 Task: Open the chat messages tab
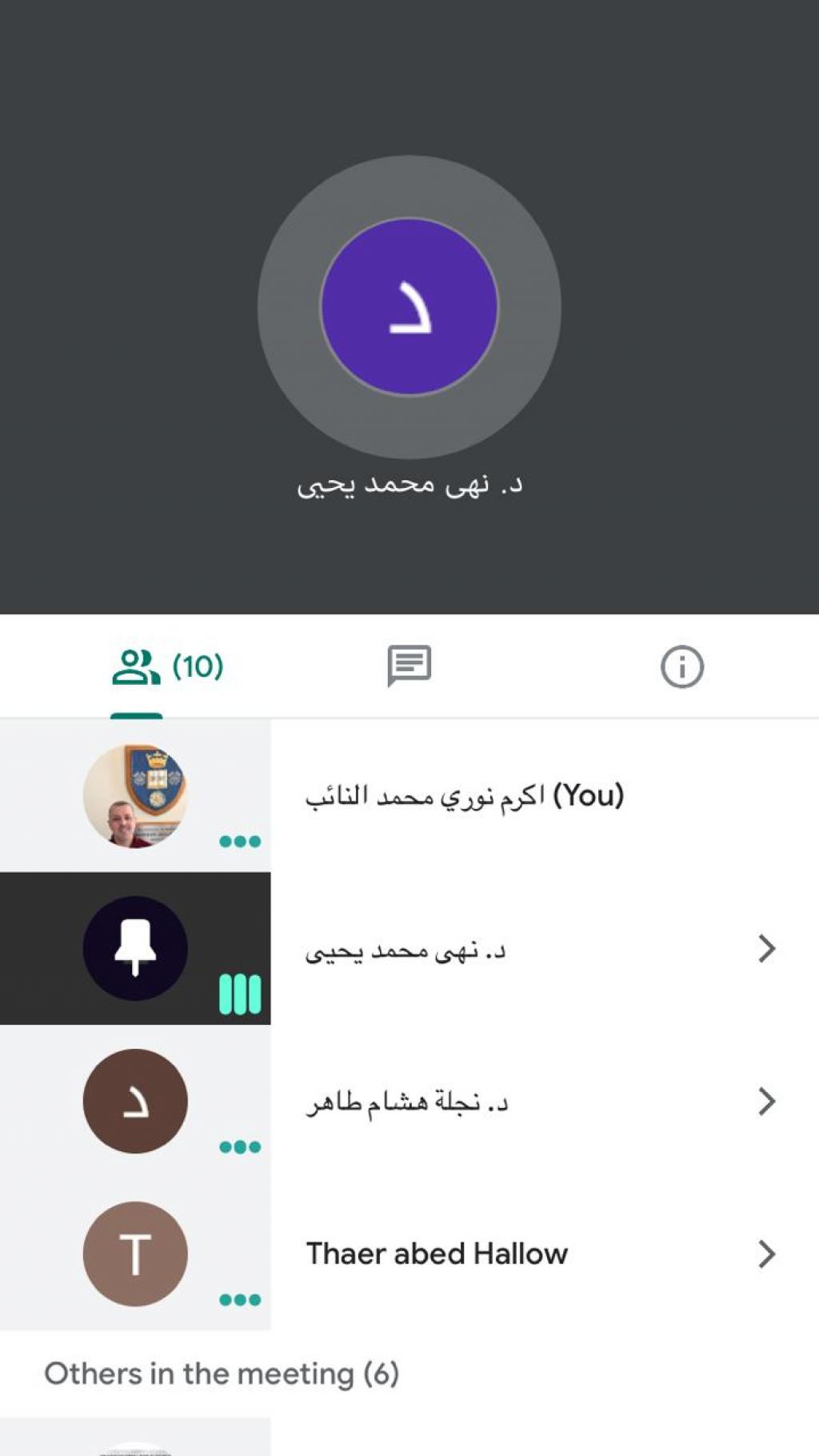click(409, 666)
